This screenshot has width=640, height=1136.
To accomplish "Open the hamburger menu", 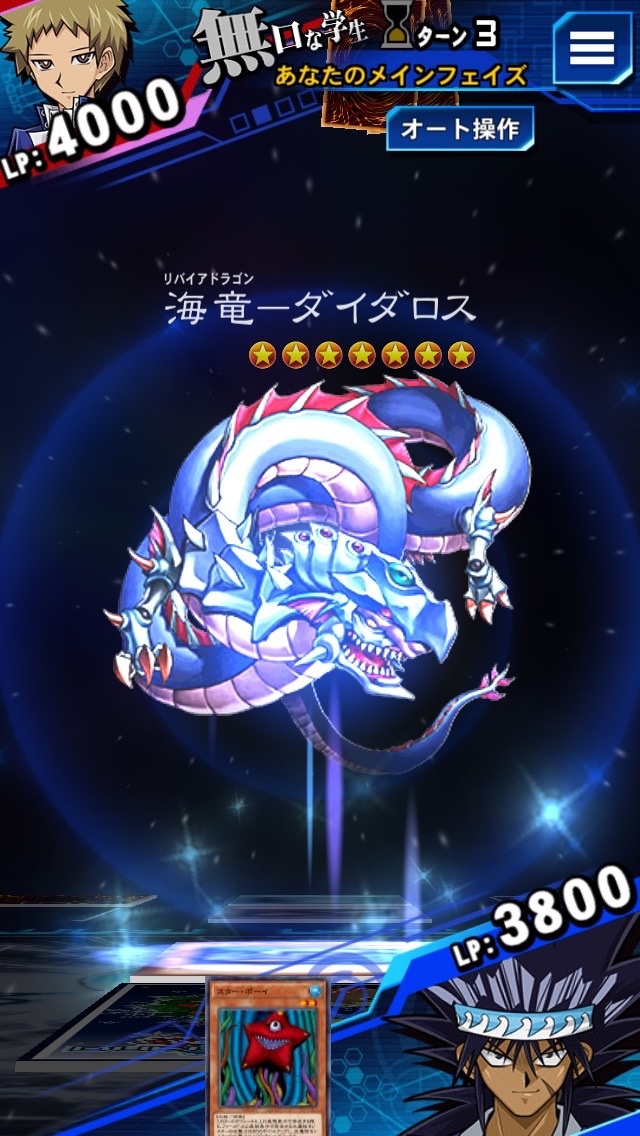I will 591,47.
